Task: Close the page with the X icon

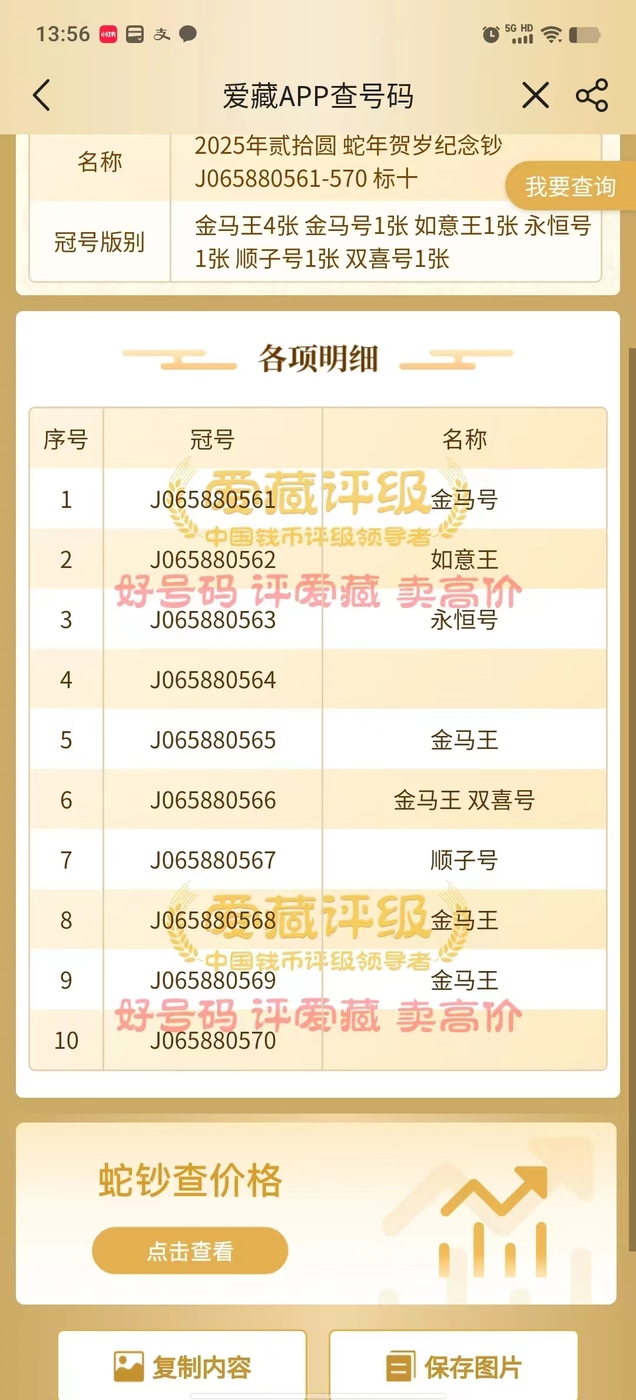Action: pyautogui.click(x=536, y=96)
